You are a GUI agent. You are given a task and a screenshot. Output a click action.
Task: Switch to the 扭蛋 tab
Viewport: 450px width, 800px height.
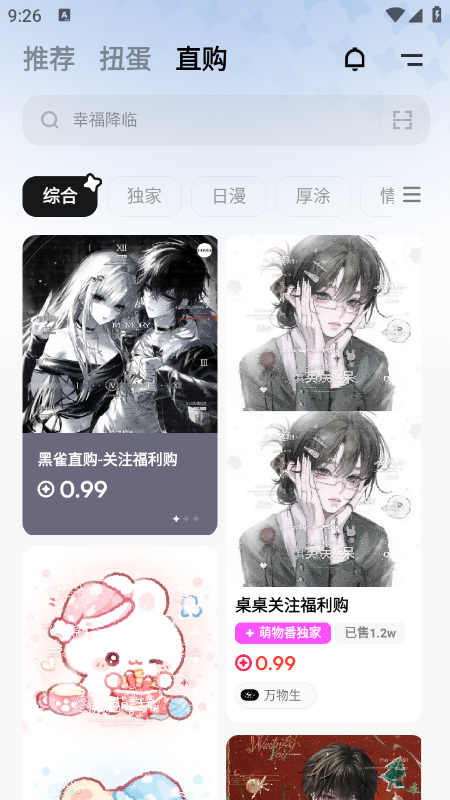point(125,59)
